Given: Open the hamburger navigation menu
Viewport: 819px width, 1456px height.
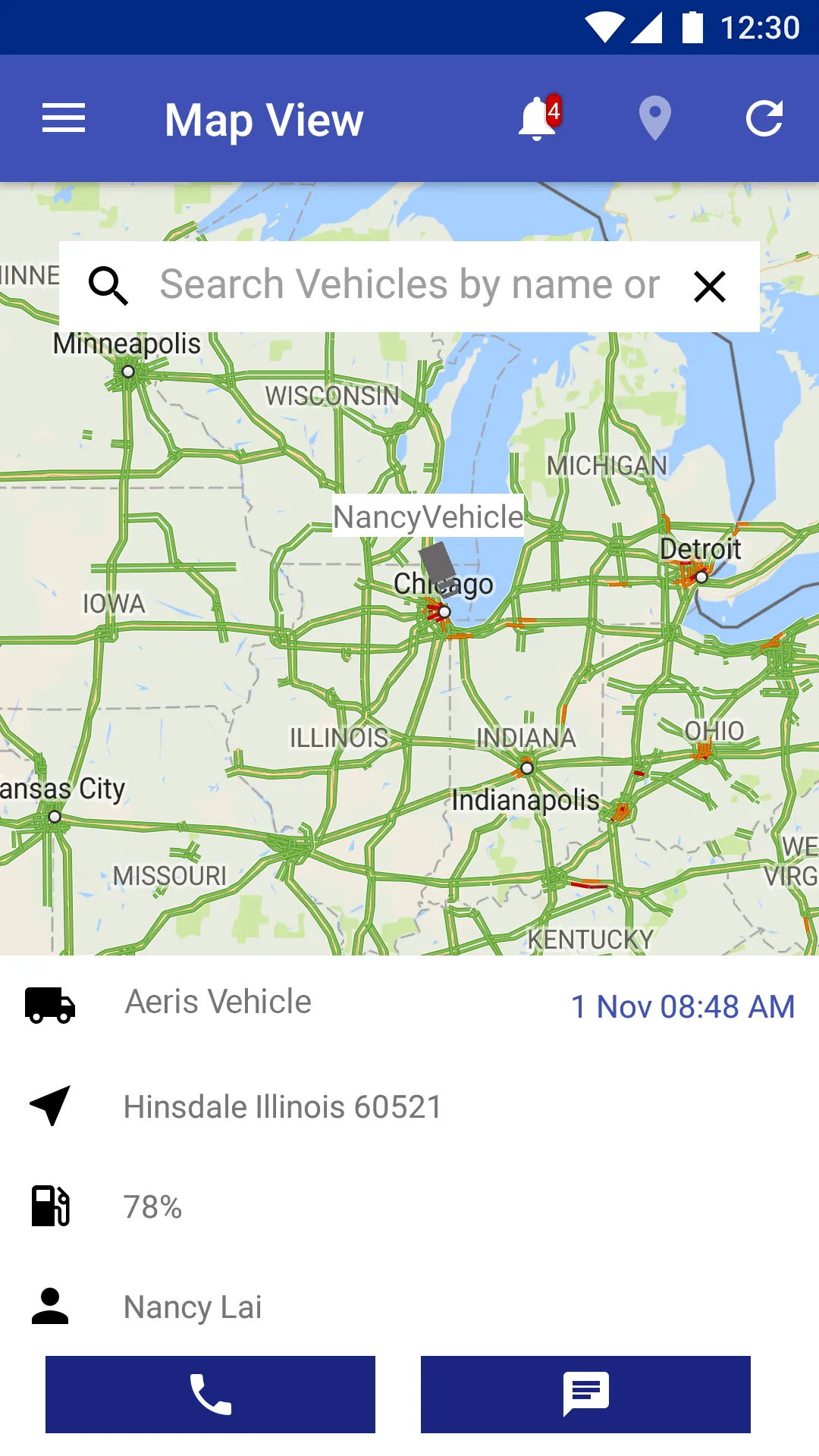Looking at the screenshot, I should tap(64, 118).
